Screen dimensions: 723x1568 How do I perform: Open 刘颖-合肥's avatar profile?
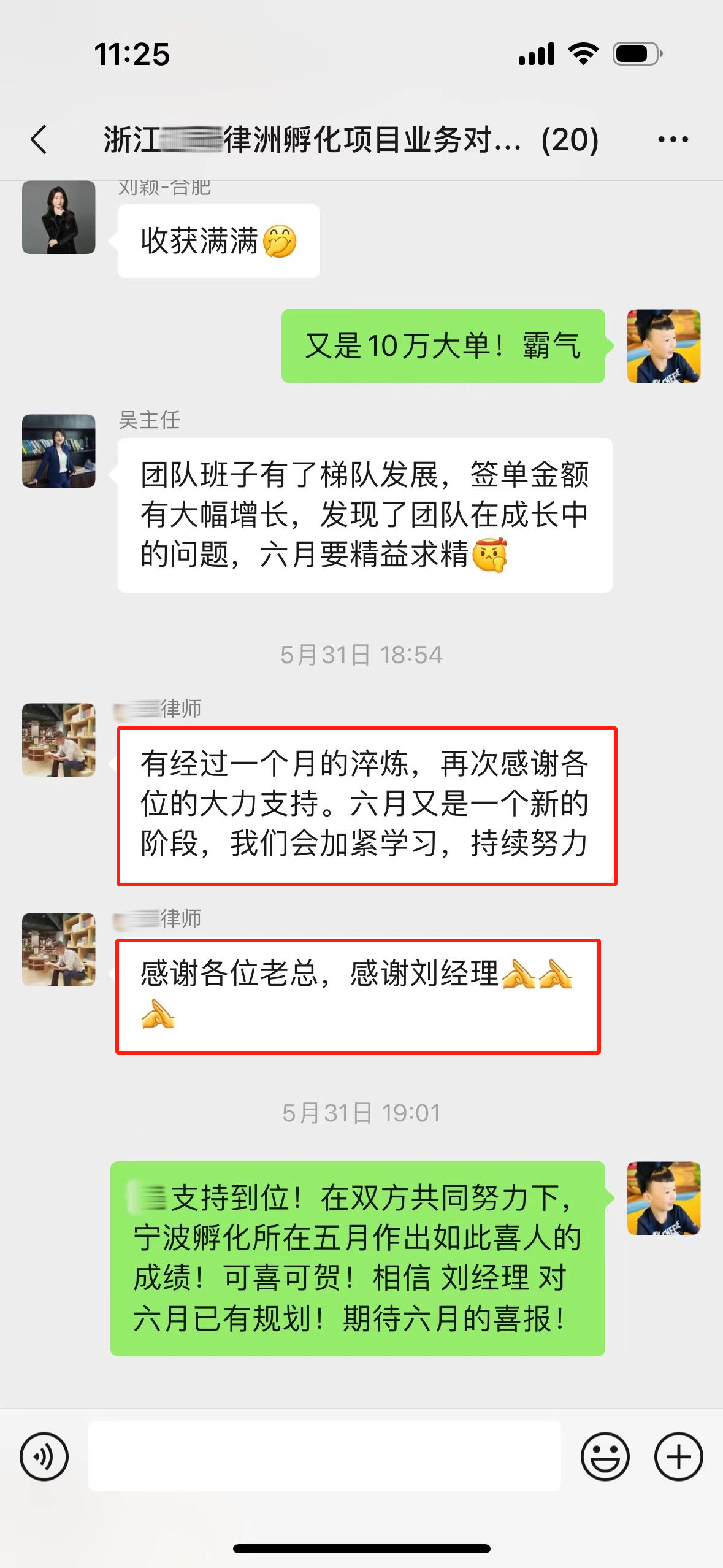pos(59,217)
